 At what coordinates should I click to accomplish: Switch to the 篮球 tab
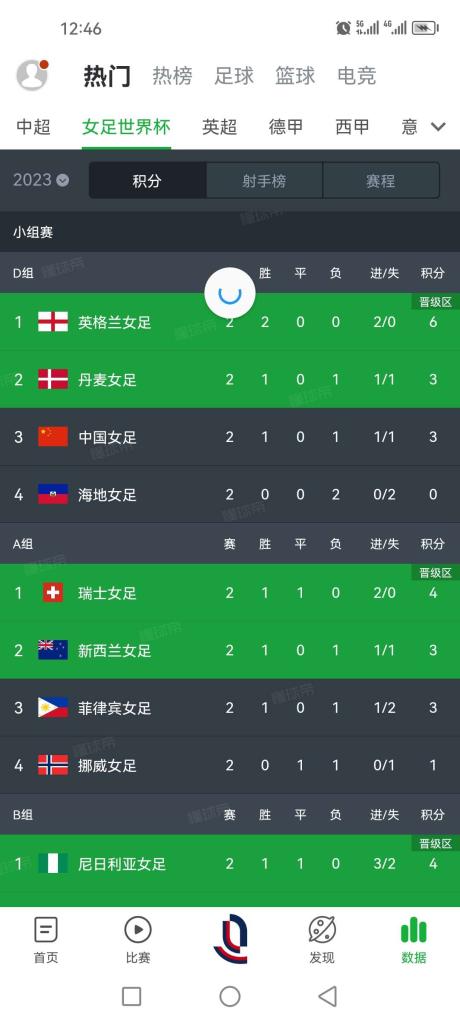pyautogui.click(x=295, y=76)
